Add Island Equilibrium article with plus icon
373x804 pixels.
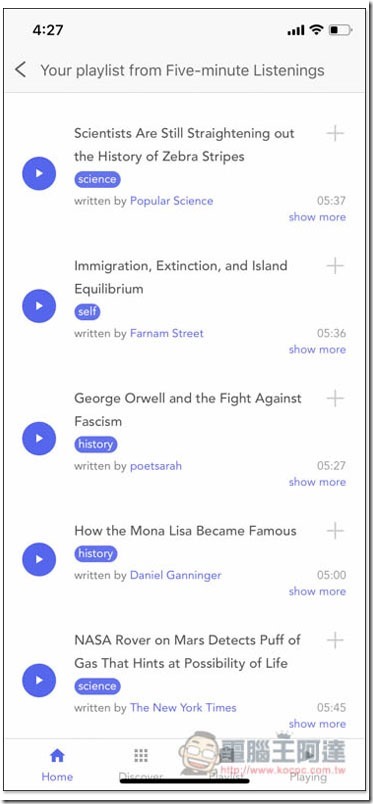335,266
